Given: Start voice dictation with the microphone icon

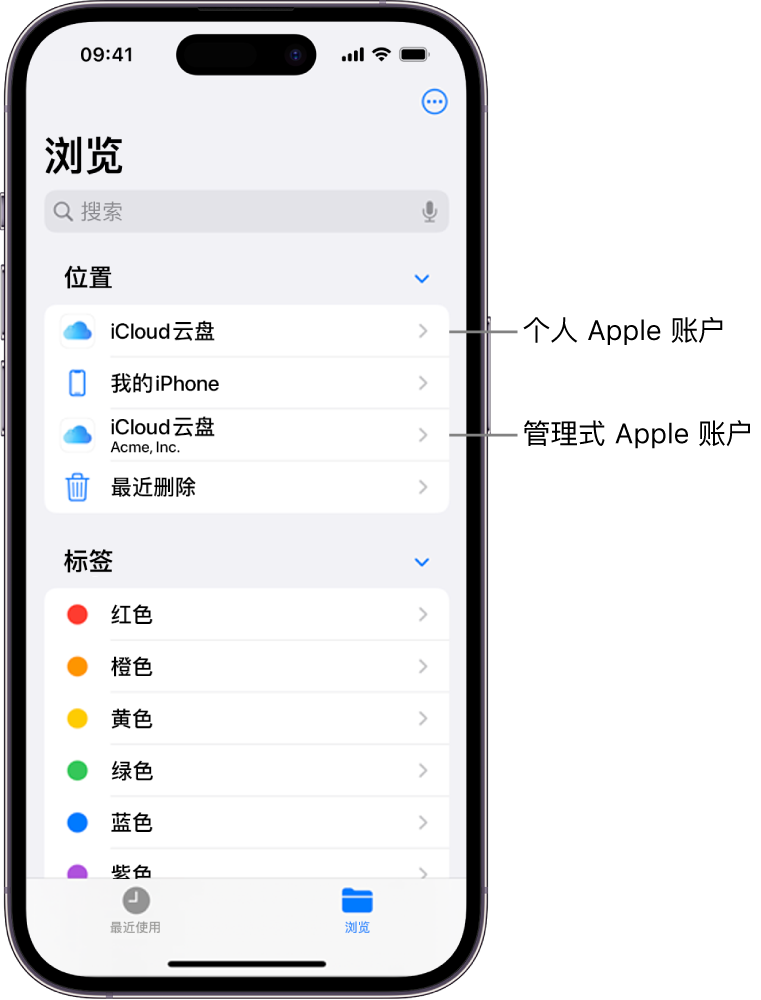Looking at the screenshot, I should pos(429,212).
